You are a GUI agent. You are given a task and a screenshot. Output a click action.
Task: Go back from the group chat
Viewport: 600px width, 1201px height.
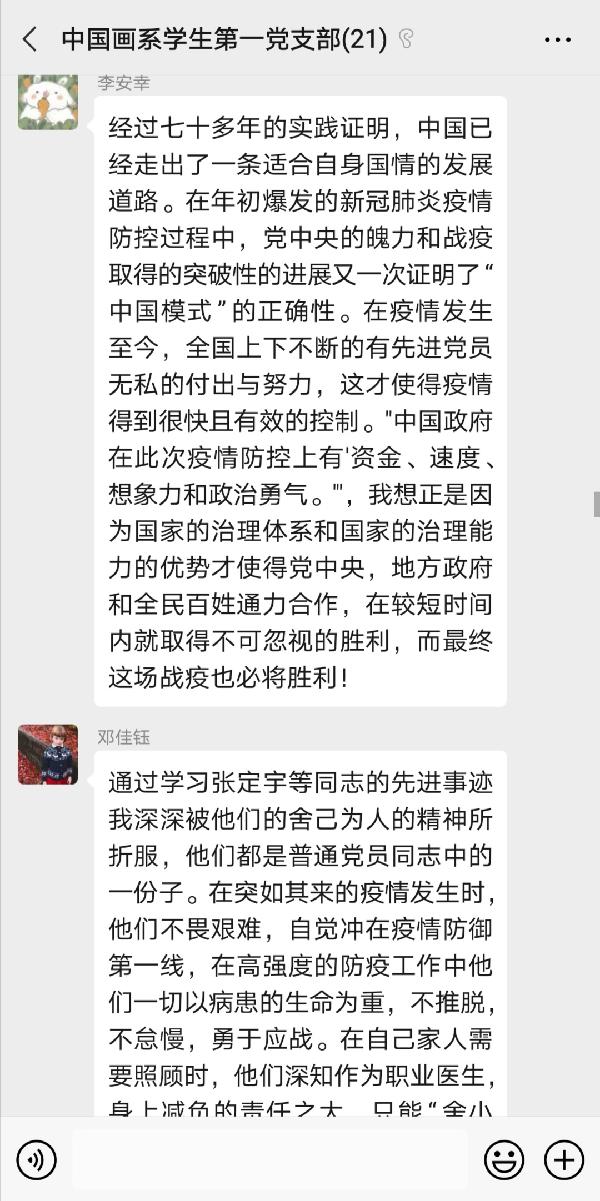click(29, 39)
